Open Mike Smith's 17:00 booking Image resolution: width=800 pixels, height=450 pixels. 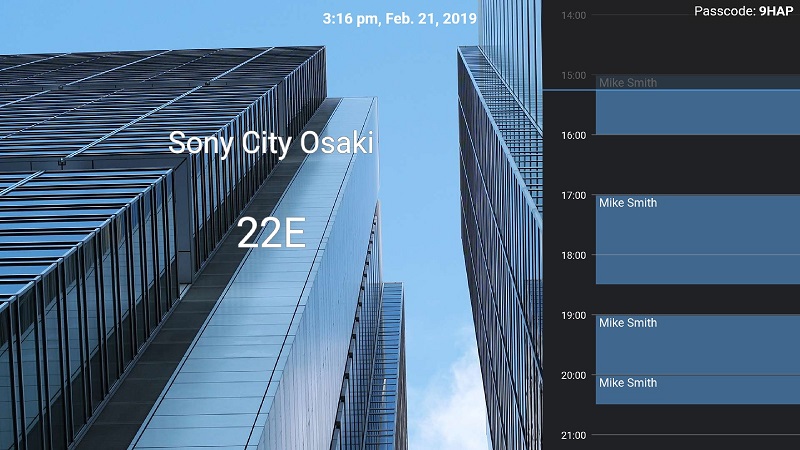697,240
